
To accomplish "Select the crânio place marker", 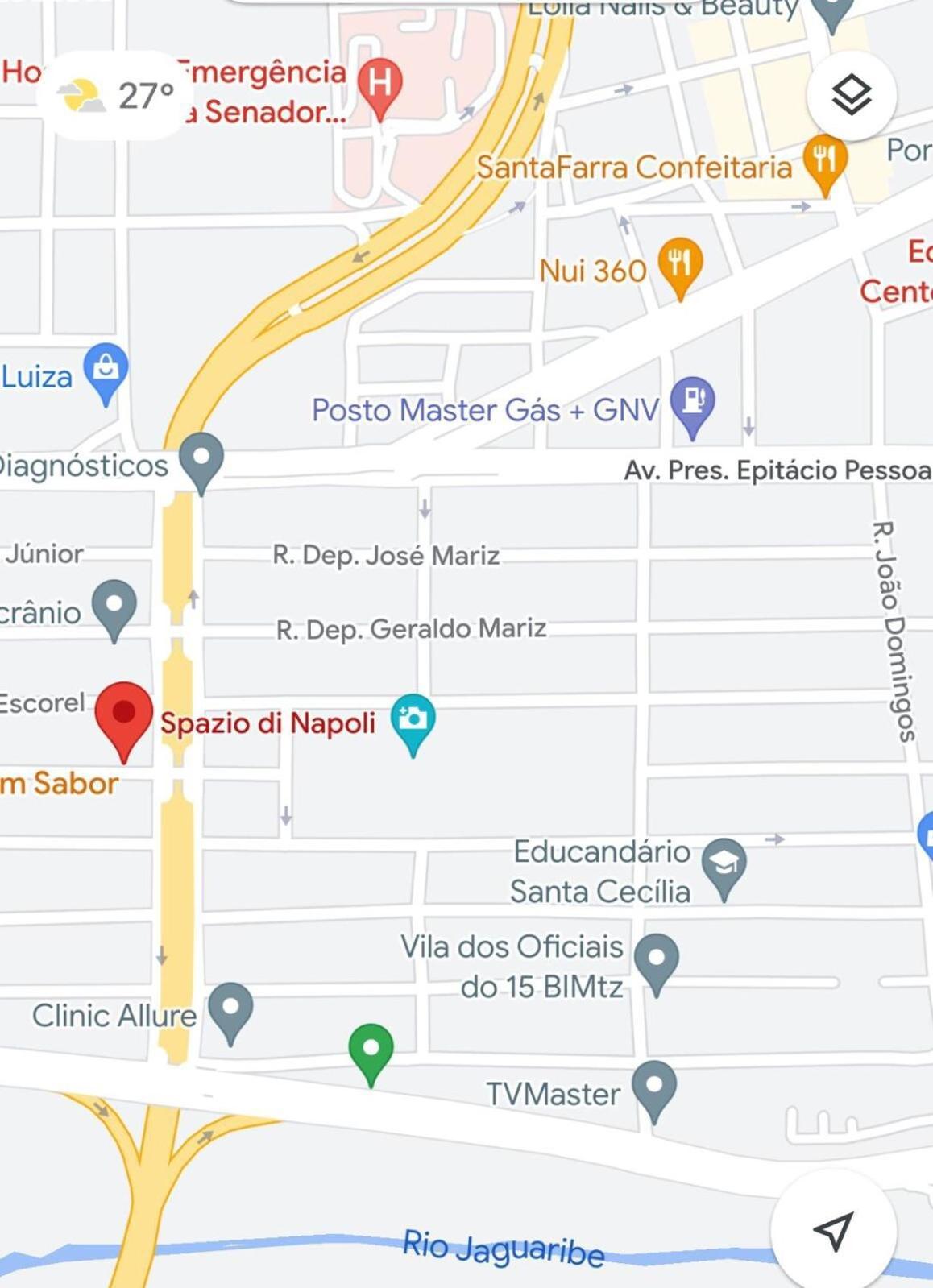I will (114, 606).
